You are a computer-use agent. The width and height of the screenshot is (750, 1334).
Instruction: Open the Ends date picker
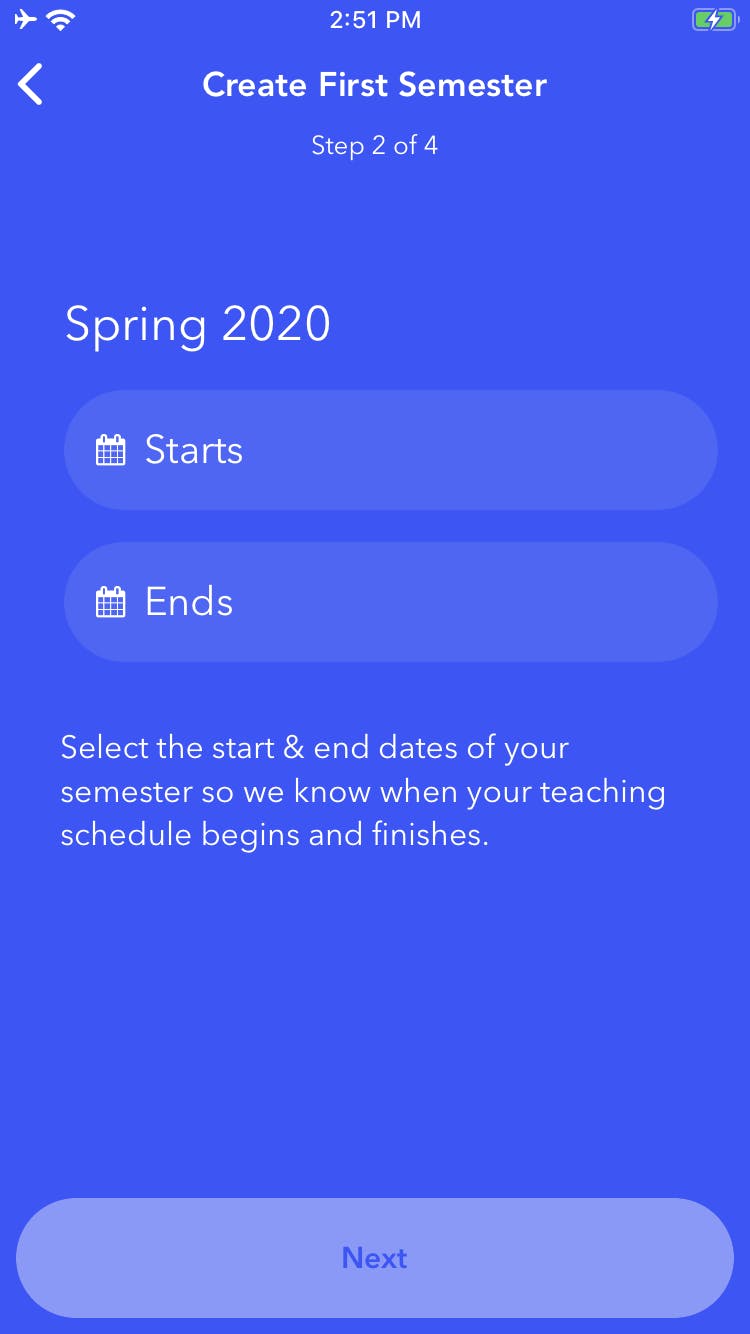pos(390,602)
